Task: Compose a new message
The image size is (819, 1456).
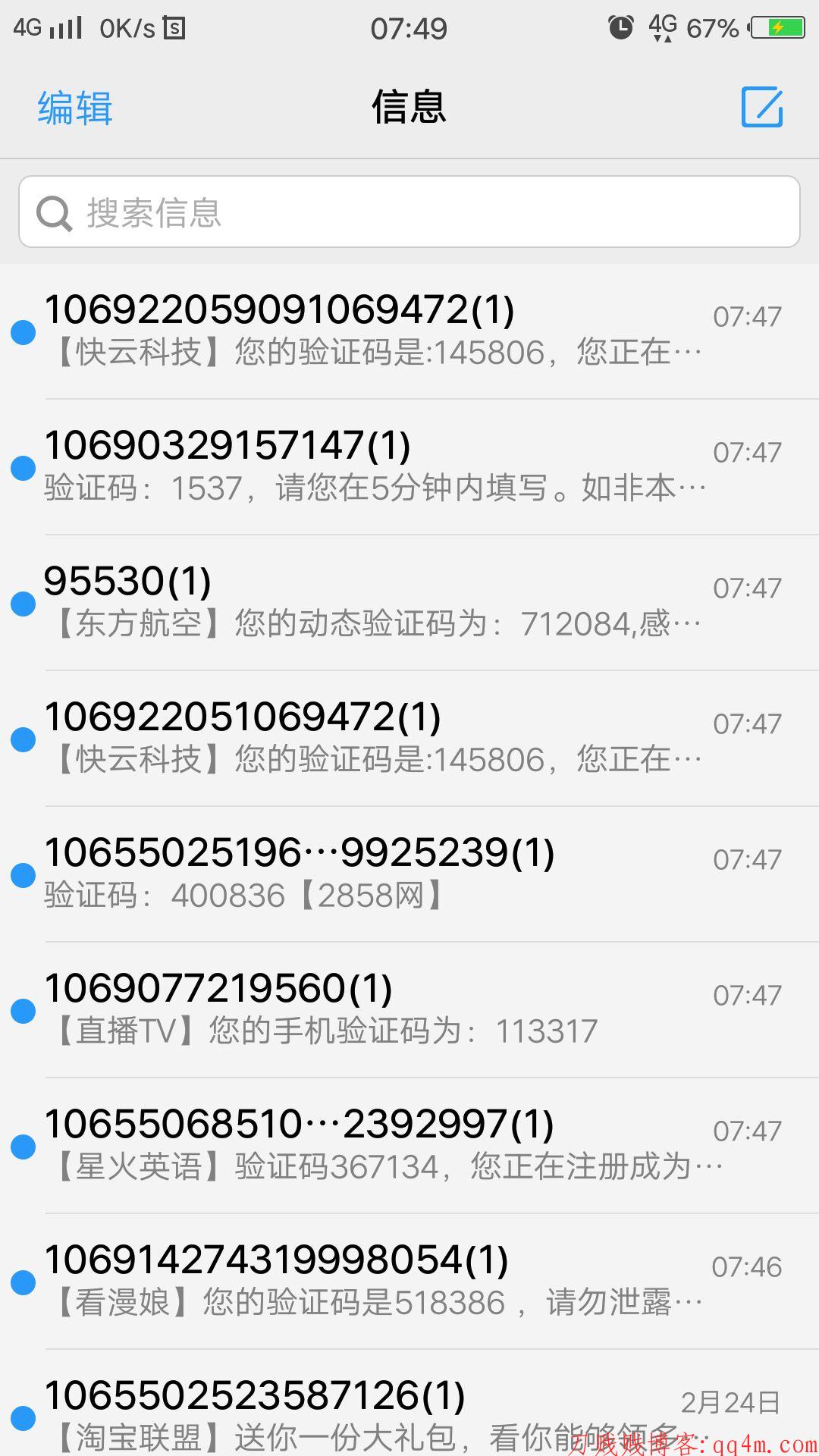Action: pos(761,107)
